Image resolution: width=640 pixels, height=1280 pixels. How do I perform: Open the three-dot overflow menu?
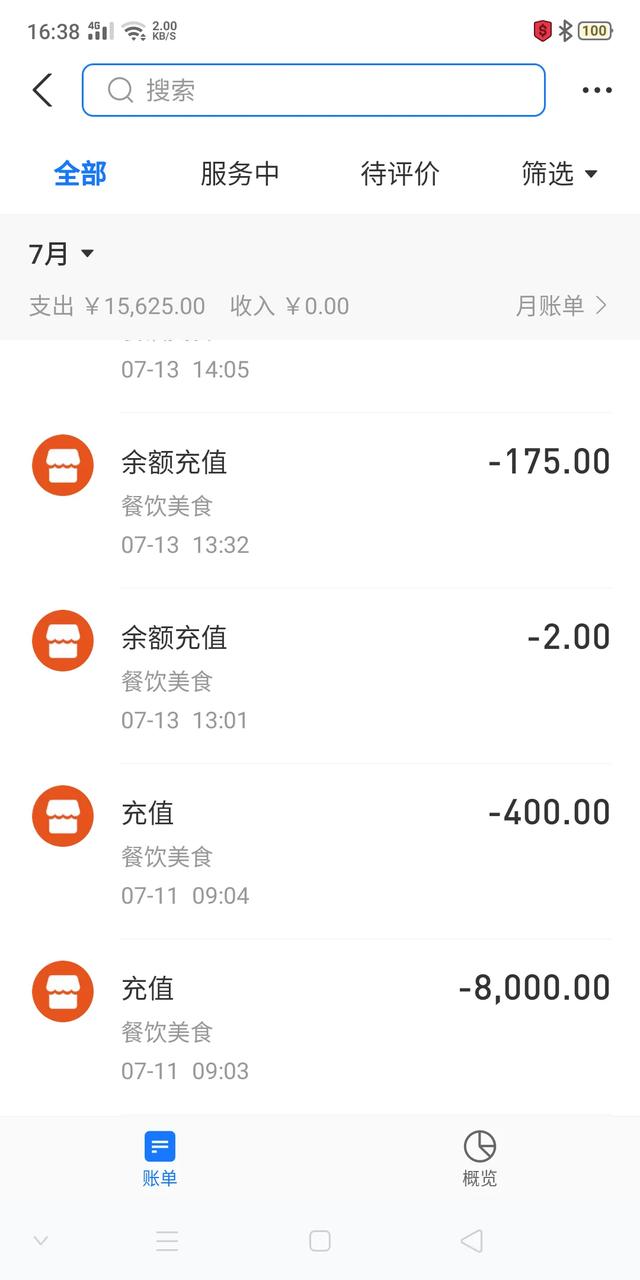coord(597,90)
